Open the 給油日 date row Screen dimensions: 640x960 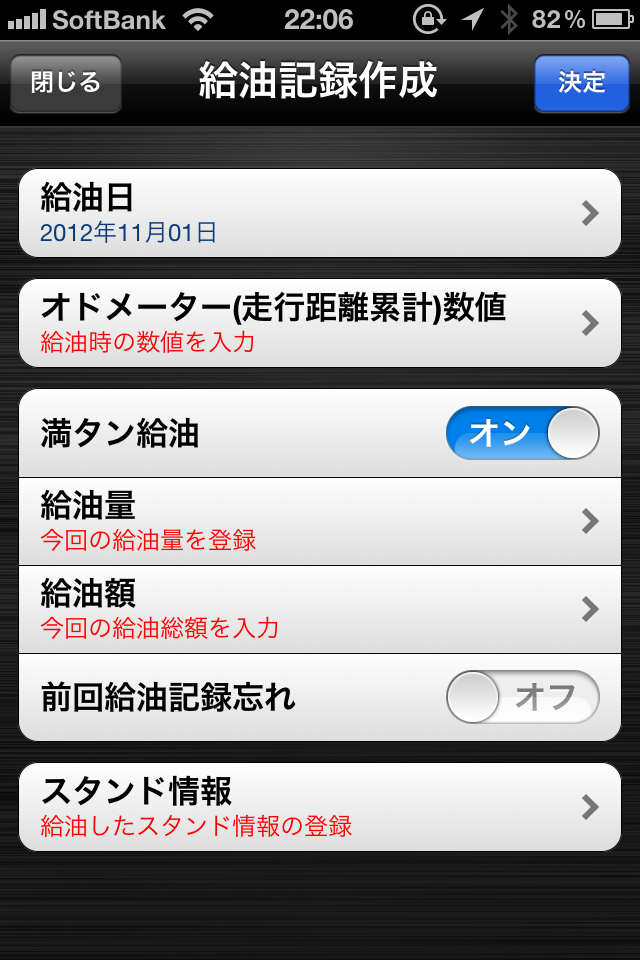pyautogui.click(x=320, y=213)
